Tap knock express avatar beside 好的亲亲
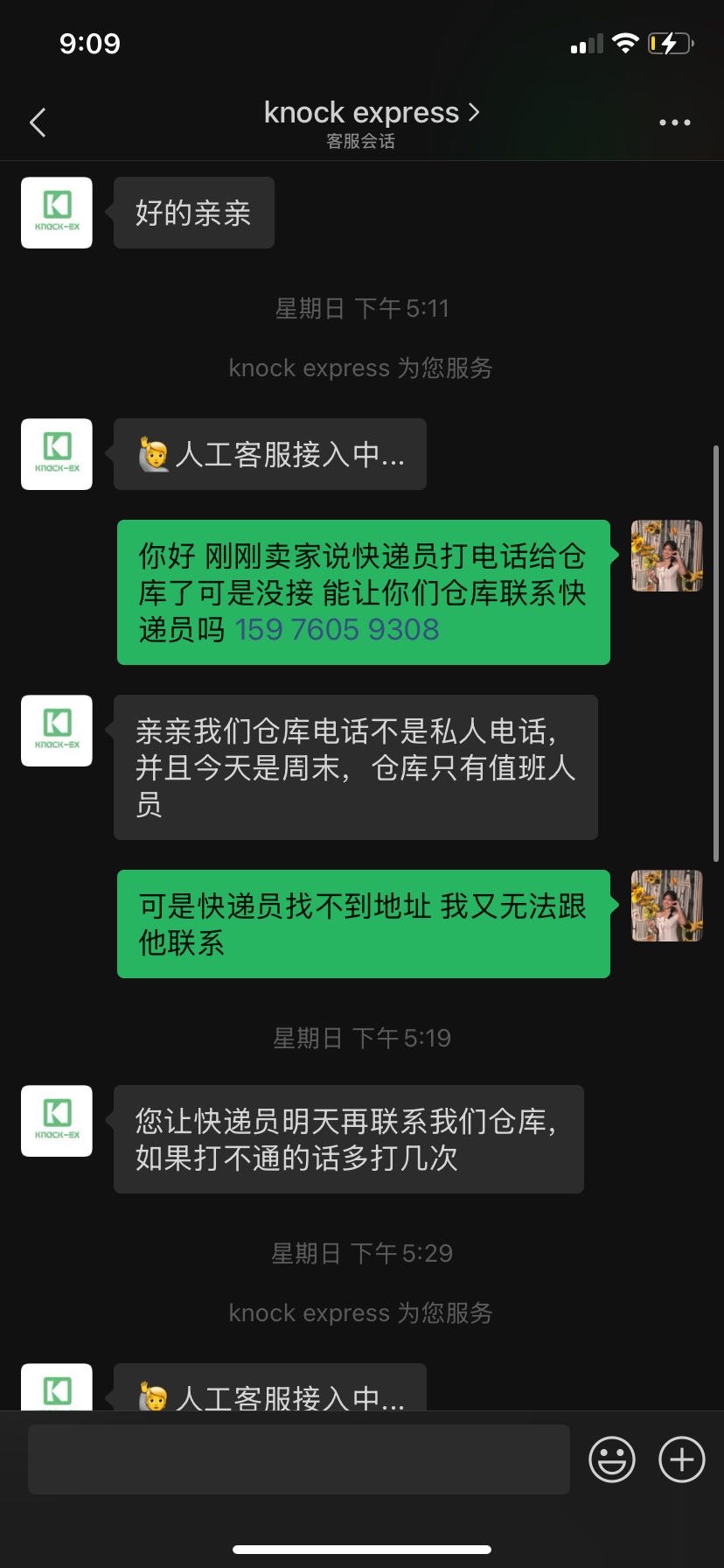This screenshot has width=724, height=1568. coord(57,213)
